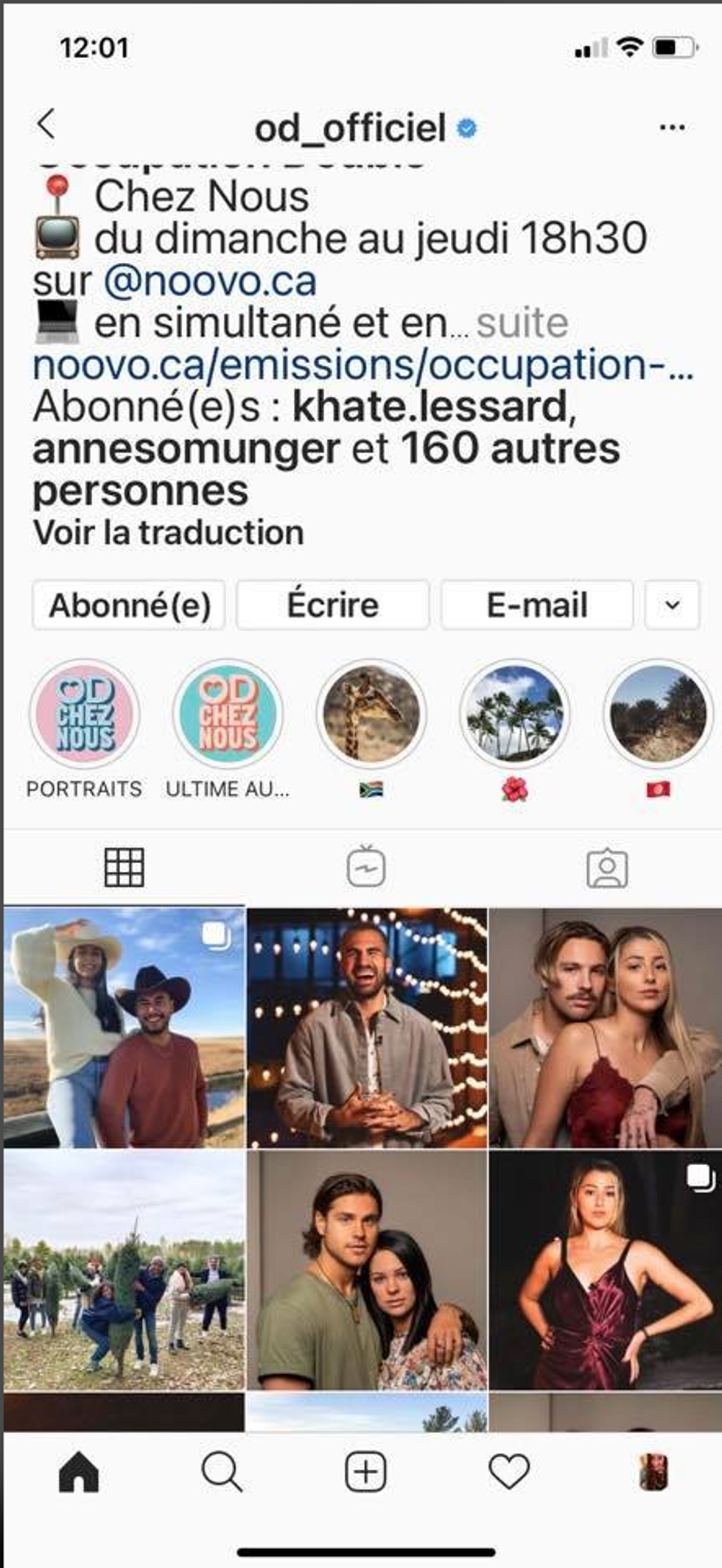Open the giraffe story highlight
The image size is (722, 1568).
[371, 714]
